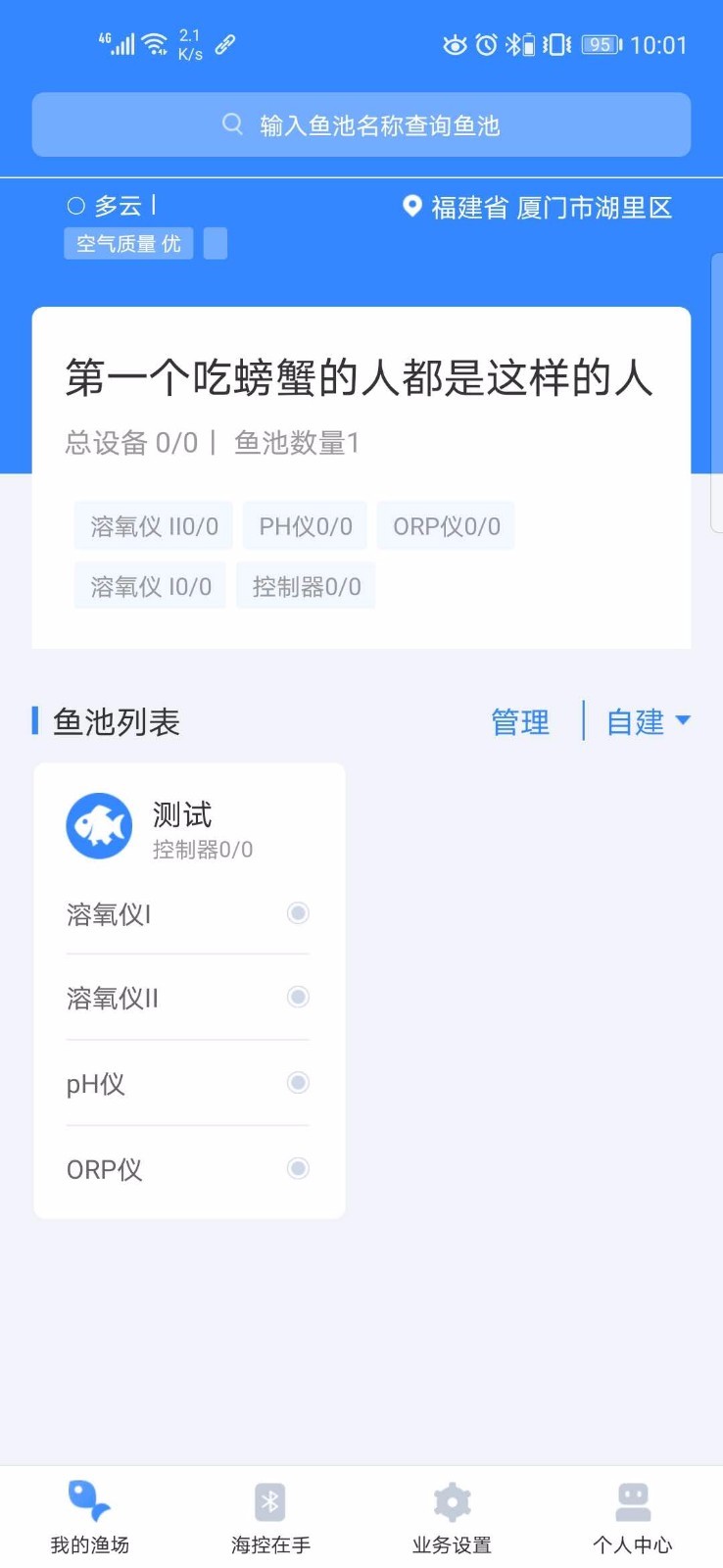Tap the fish pond name search box
723x1568 pixels.
[x=361, y=124]
